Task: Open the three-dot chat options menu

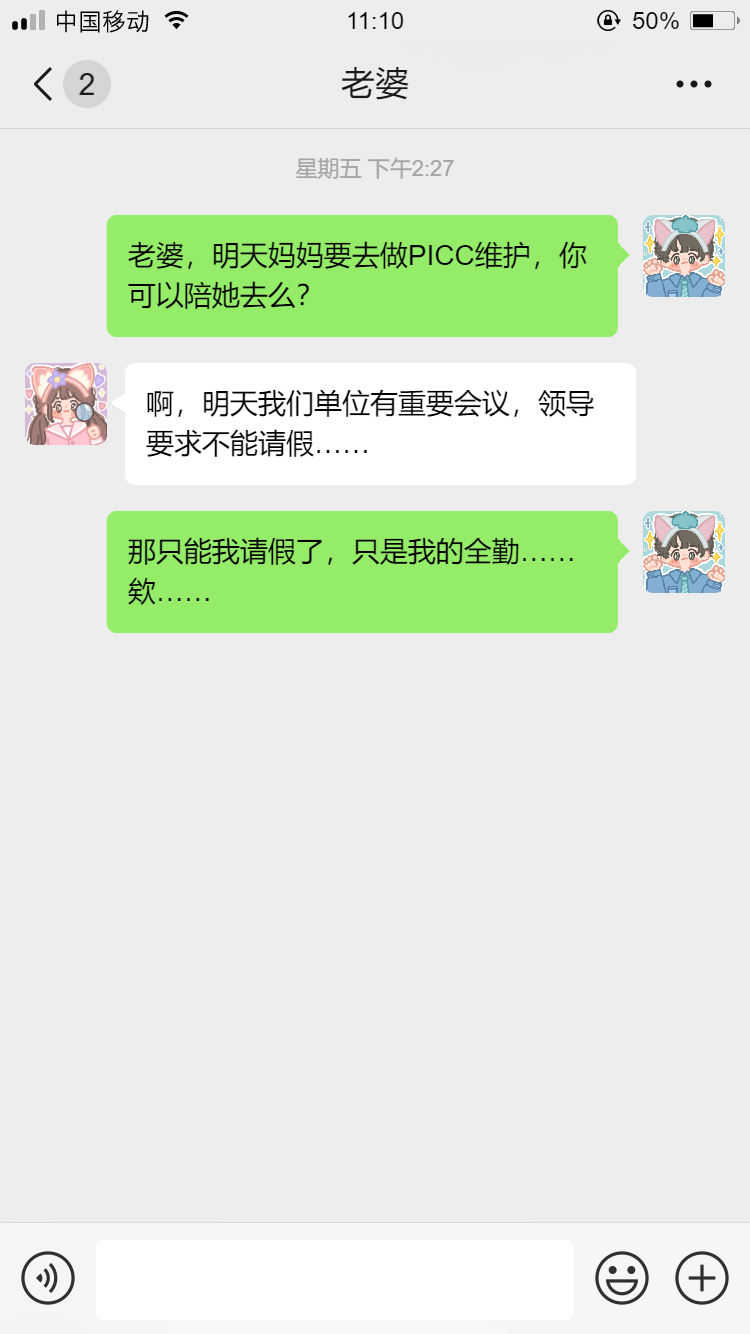Action: (693, 85)
